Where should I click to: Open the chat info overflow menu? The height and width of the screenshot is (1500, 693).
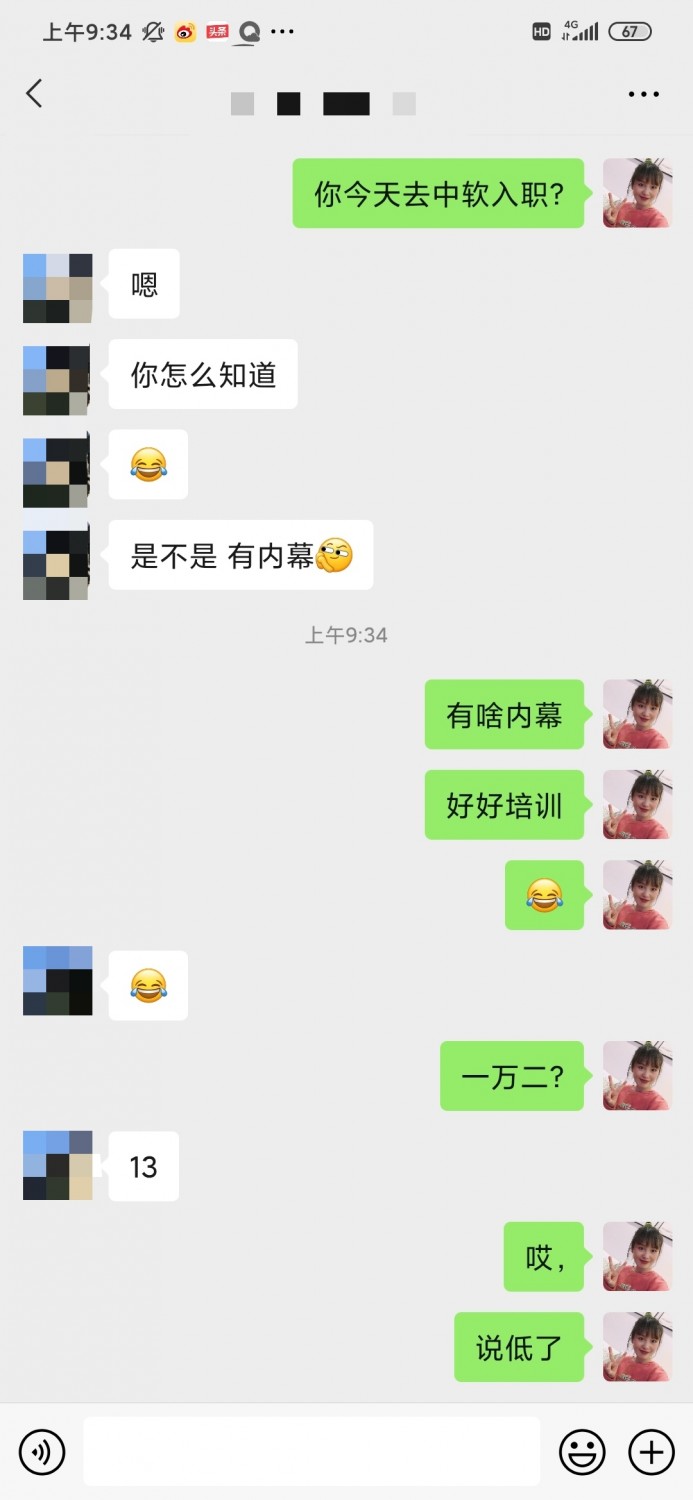coord(643,94)
